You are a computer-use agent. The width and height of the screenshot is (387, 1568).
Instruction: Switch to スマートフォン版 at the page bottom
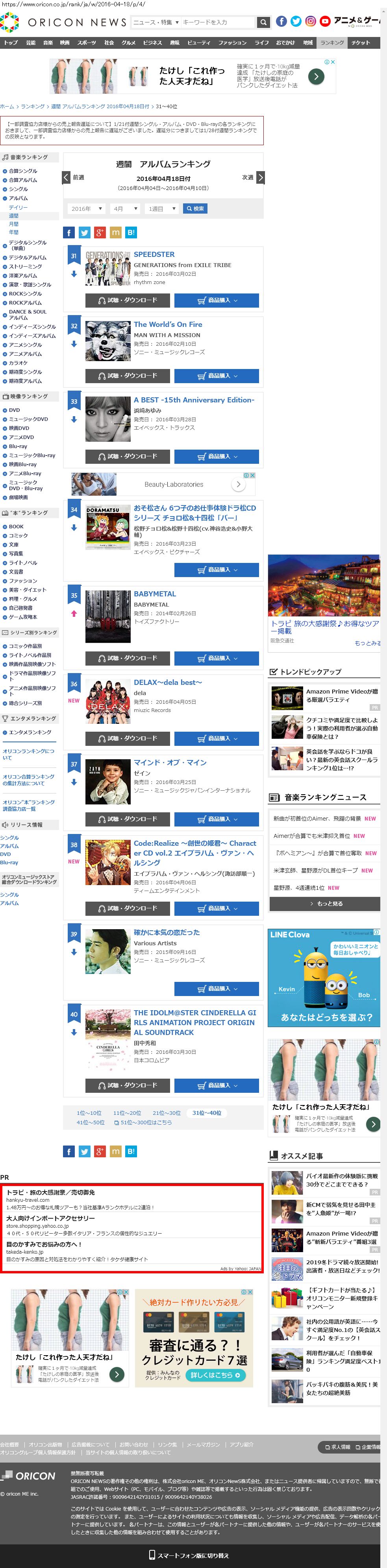[x=193, y=1555]
